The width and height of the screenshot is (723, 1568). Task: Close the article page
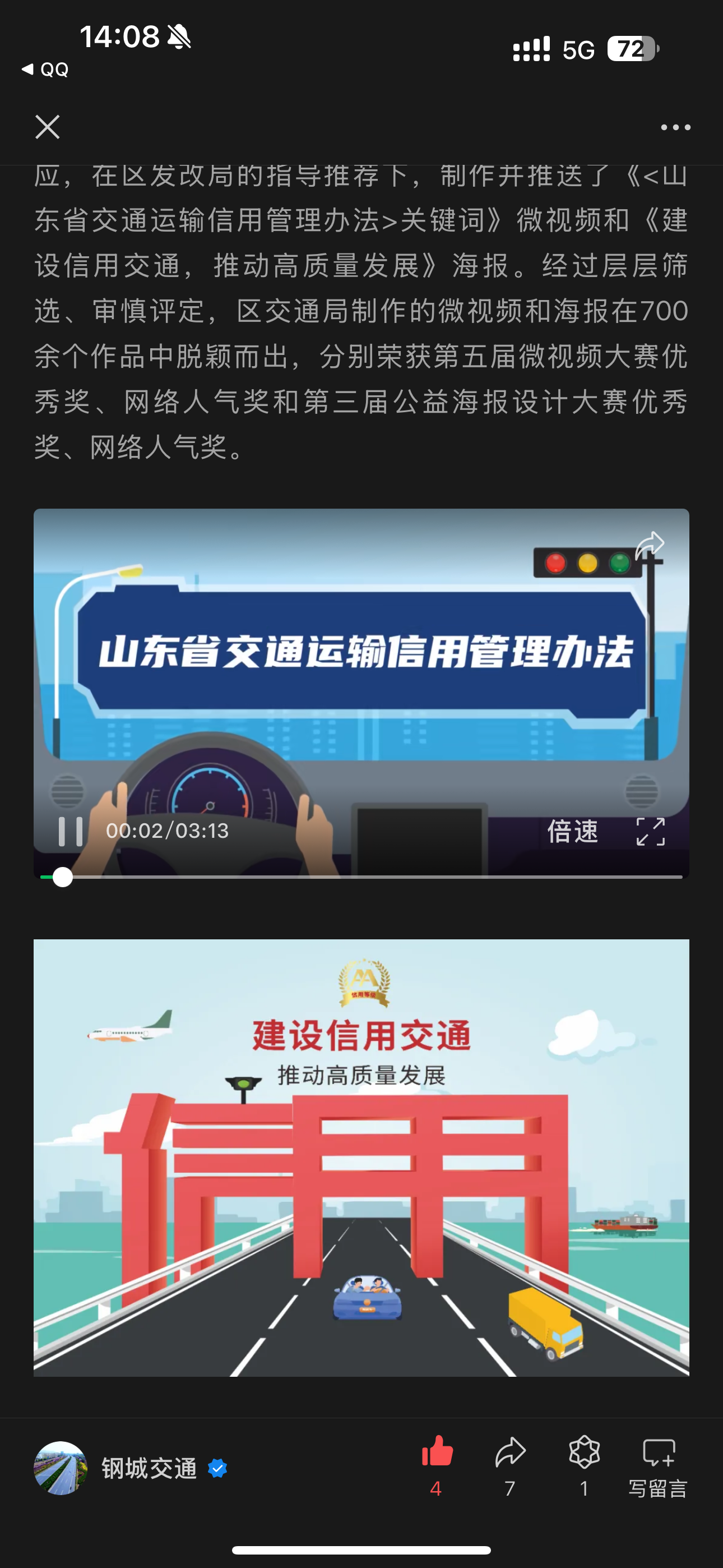pos(48,127)
